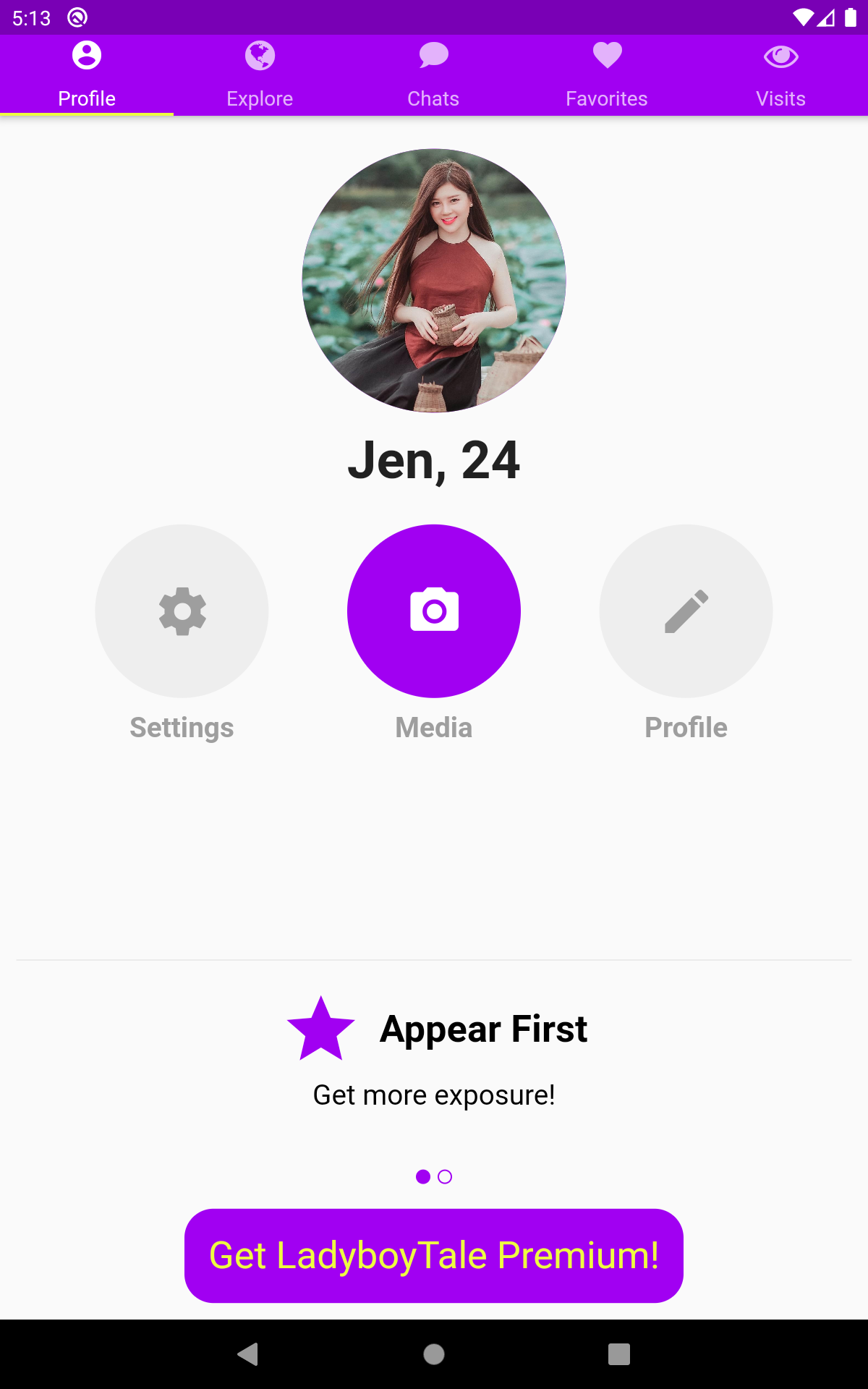Select the Profile tab in top bar
868x1389 pixels.
pos(87,75)
